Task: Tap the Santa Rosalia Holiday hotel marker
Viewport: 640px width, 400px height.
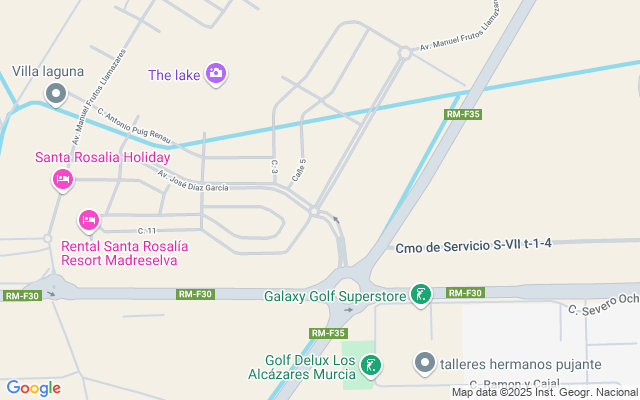Action: click(x=63, y=179)
